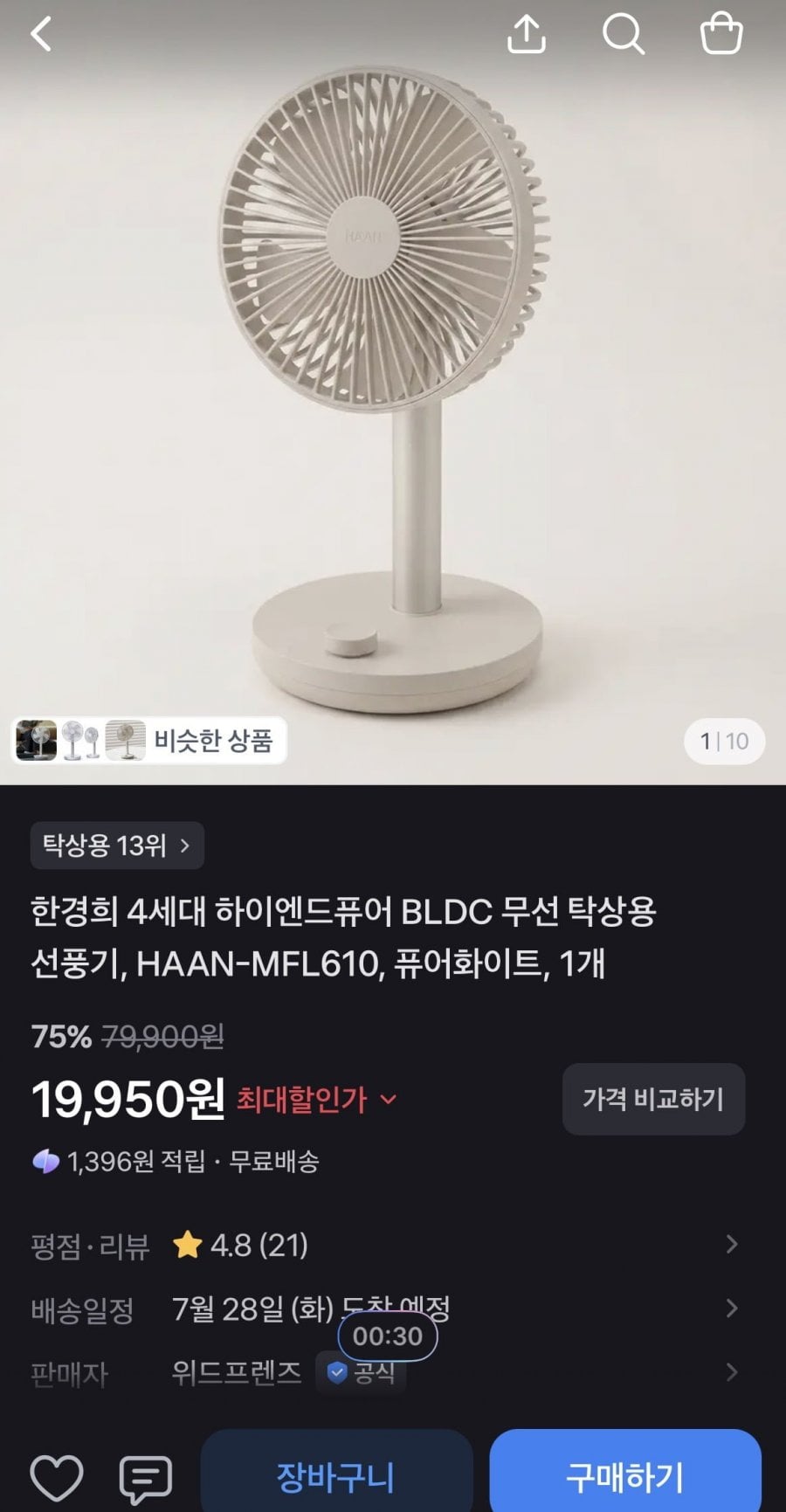View similar products (비슷한 상품)
The height and width of the screenshot is (1512, 786).
tap(149, 741)
